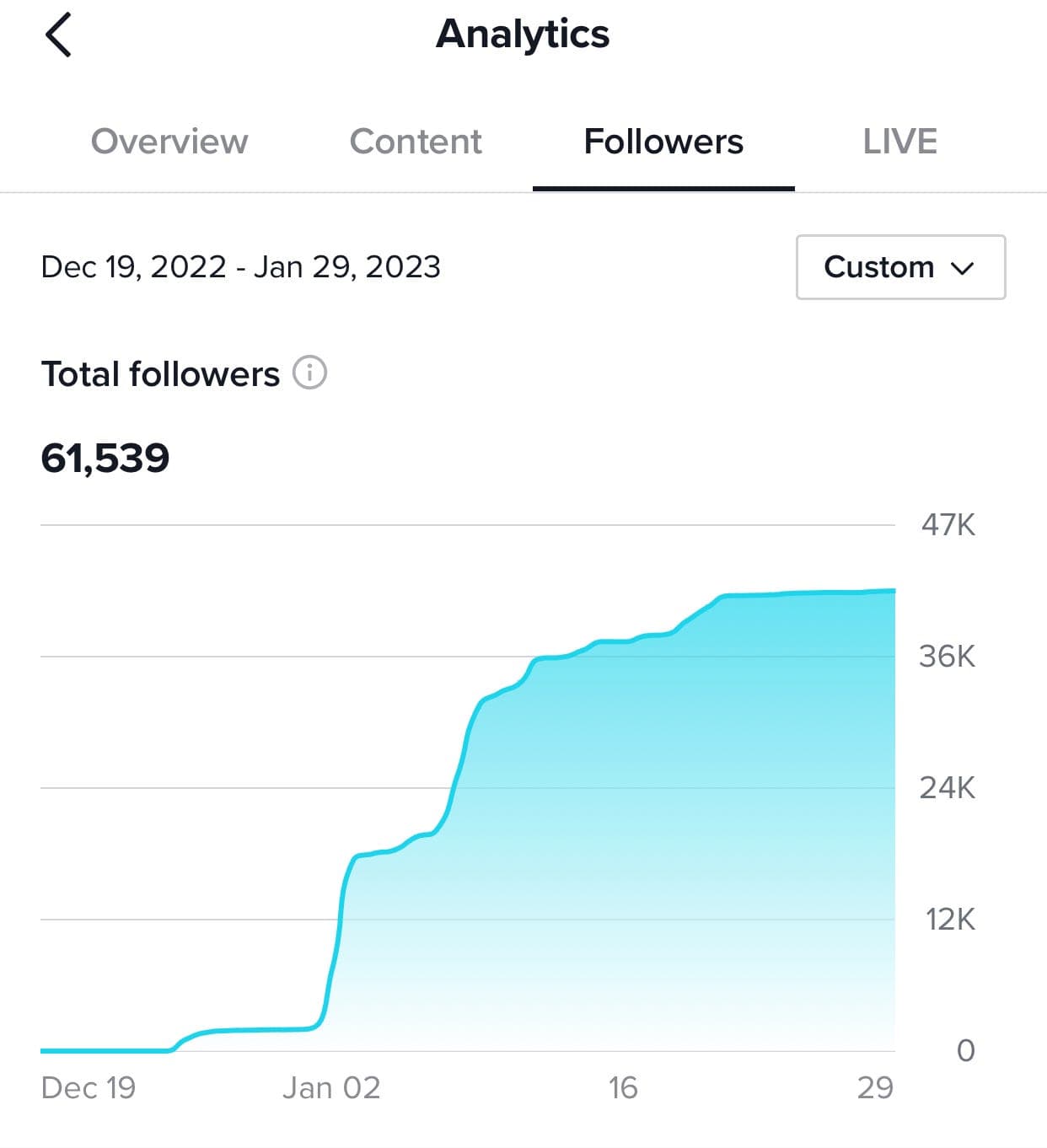Click the date range Dec 19 - Jan 29 text

point(241,267)
